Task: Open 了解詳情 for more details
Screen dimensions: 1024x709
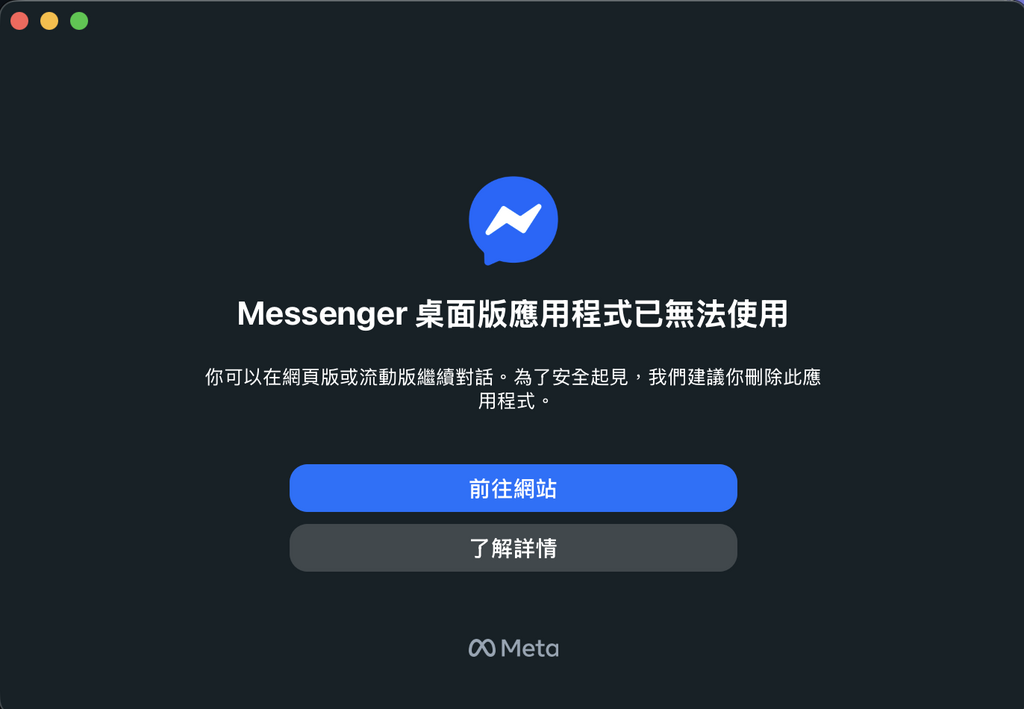Action: [x=513, y=548]
